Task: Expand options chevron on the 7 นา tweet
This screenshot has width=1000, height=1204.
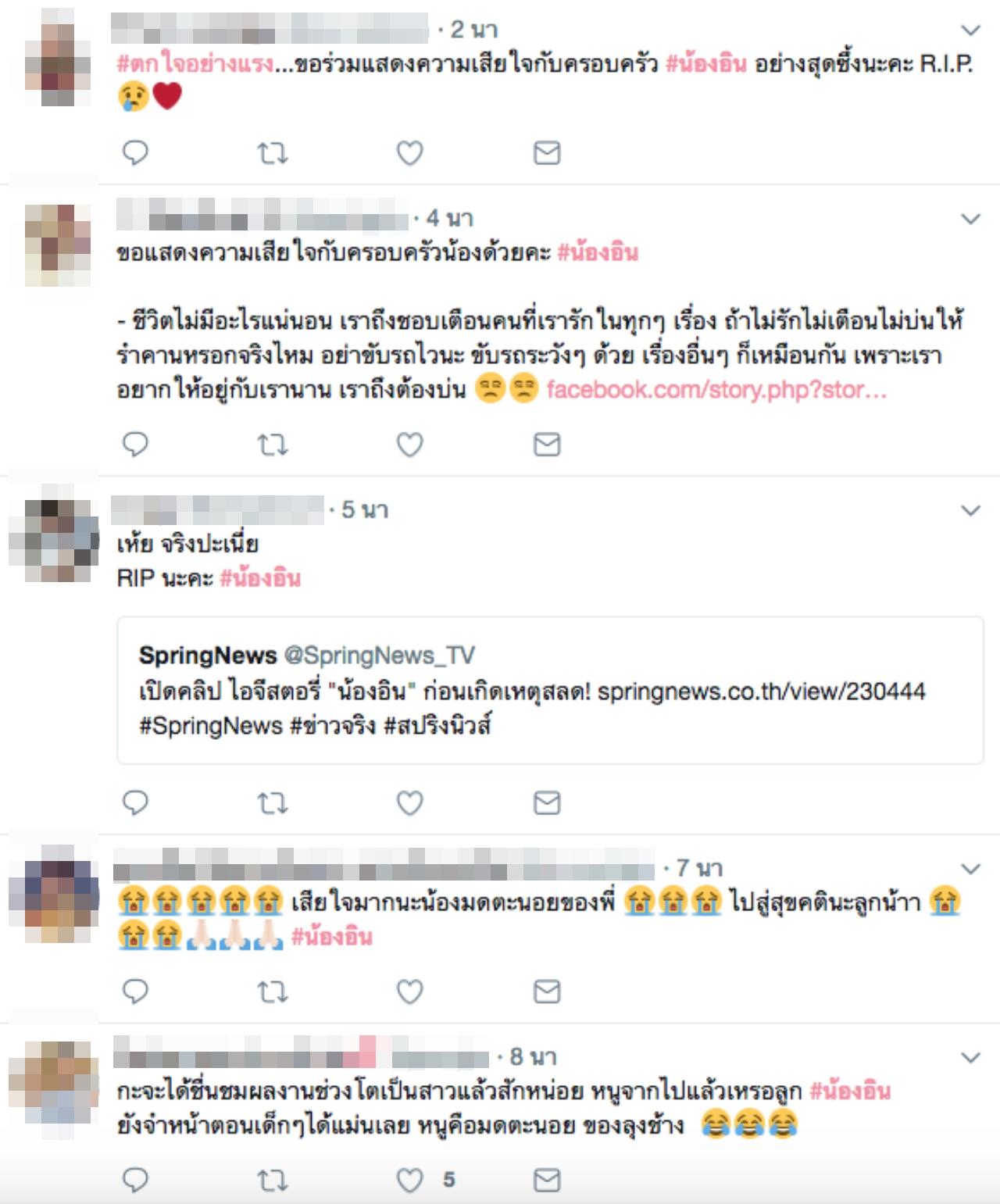Action: (x=970, y=869)
